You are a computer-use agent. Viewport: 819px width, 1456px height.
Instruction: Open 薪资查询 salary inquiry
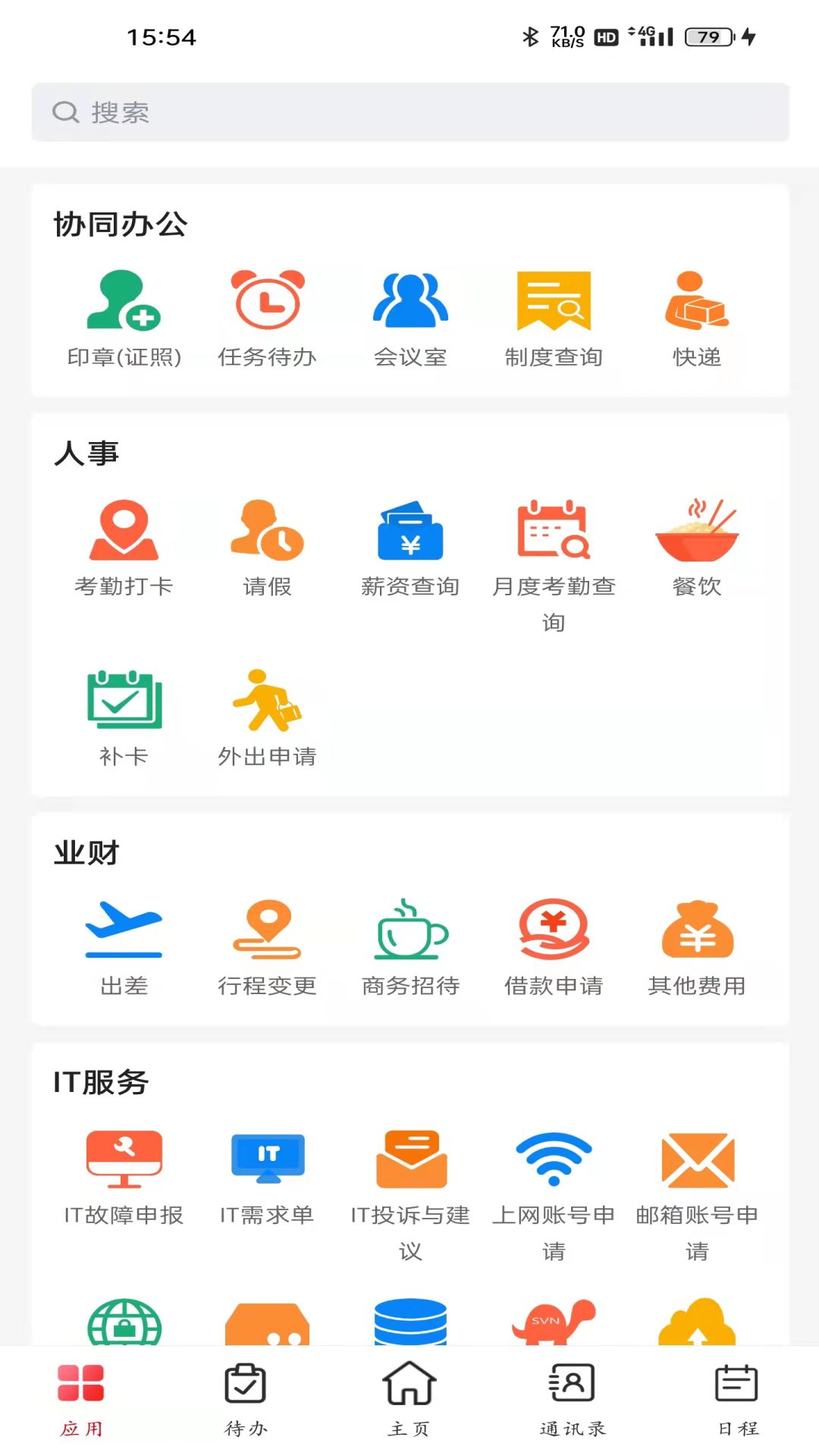tap(410, 542)
